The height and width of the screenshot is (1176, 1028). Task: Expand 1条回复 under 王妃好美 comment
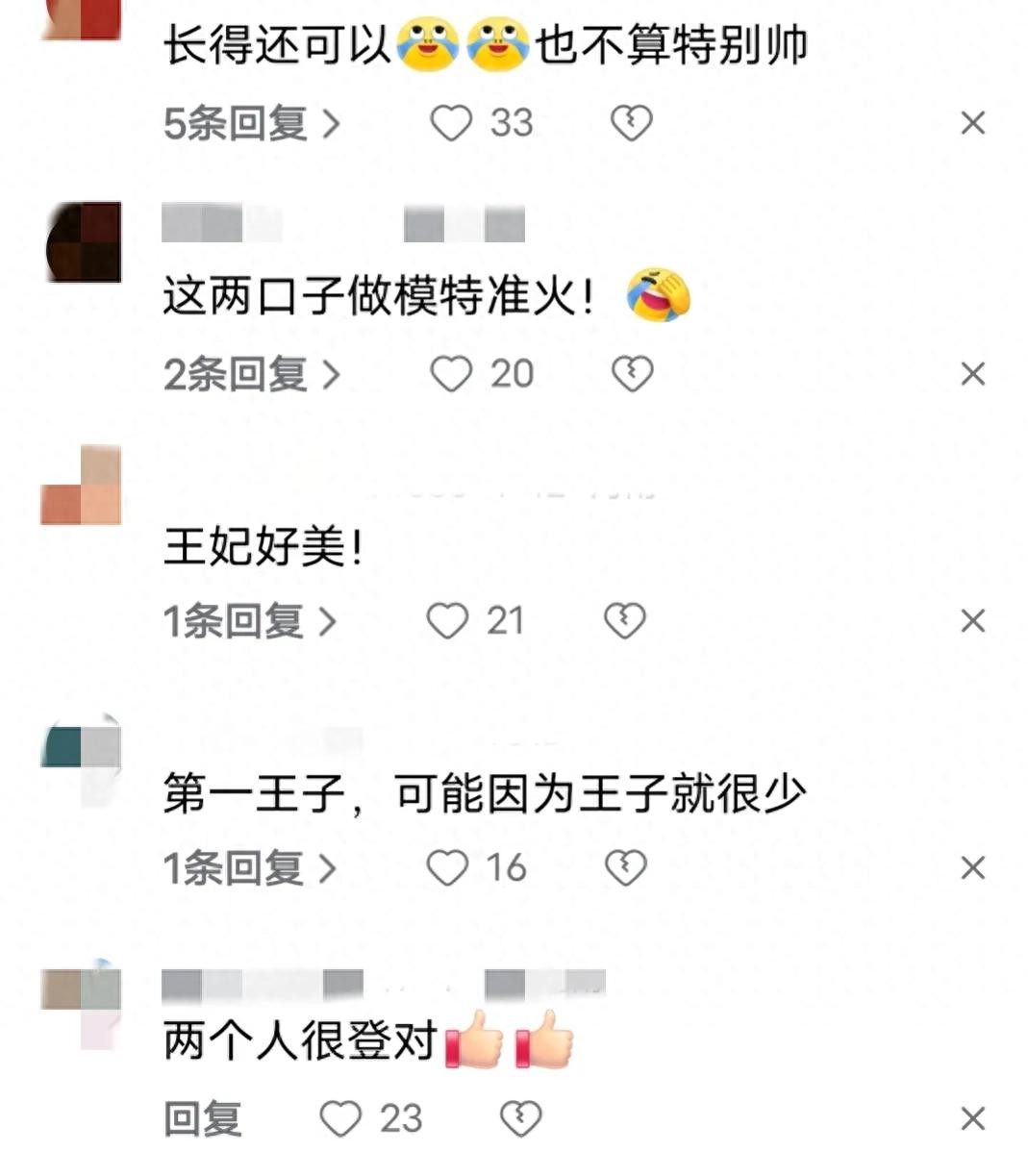[x=250, y=622]
